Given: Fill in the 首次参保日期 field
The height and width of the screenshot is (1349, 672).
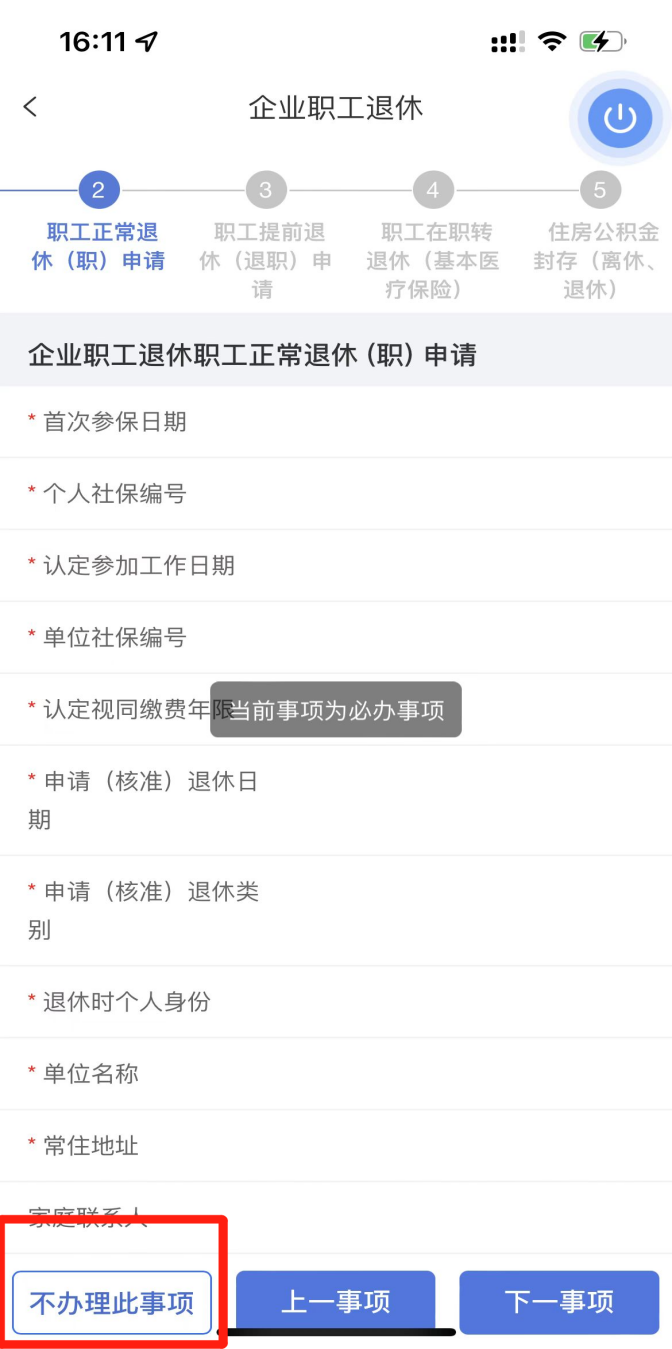Looking at the screenshot, I should tap(336, 422).
